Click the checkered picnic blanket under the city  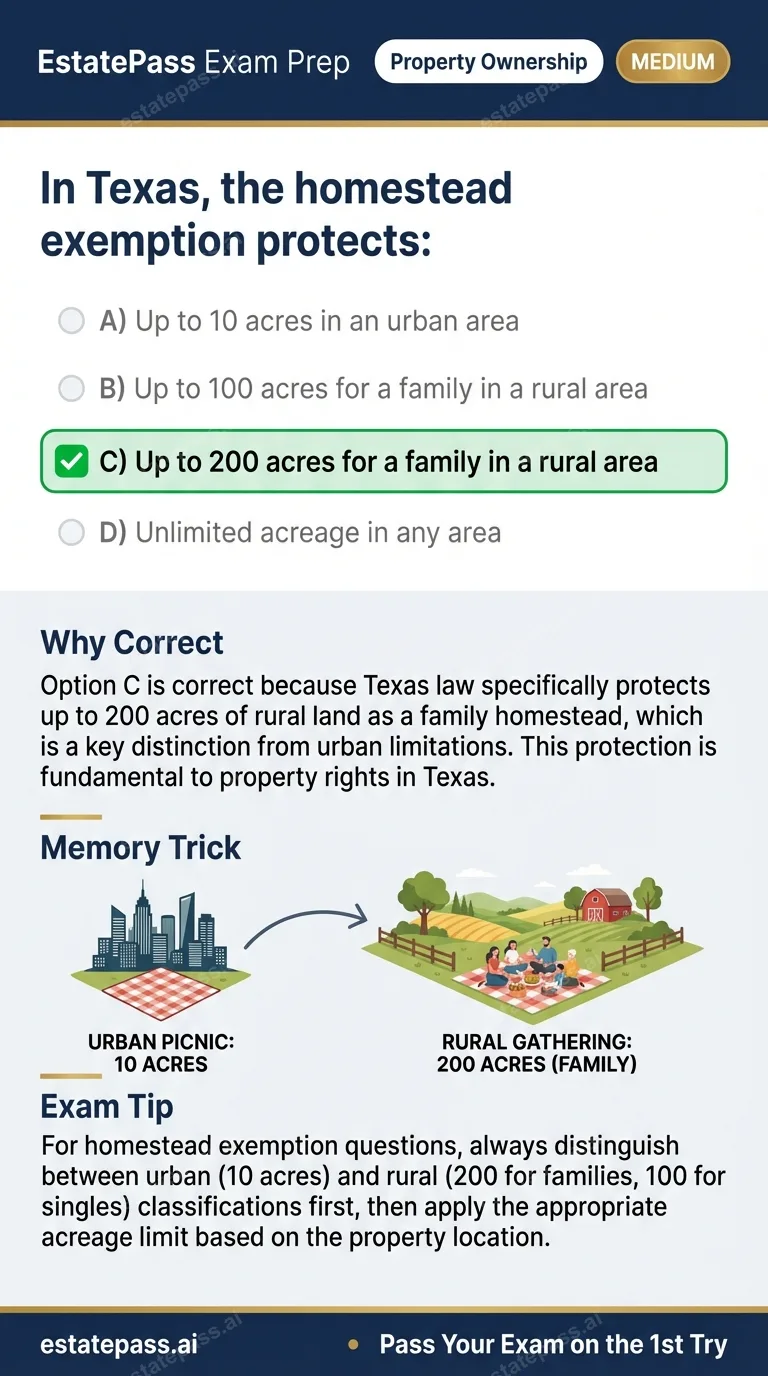point(158,992)
